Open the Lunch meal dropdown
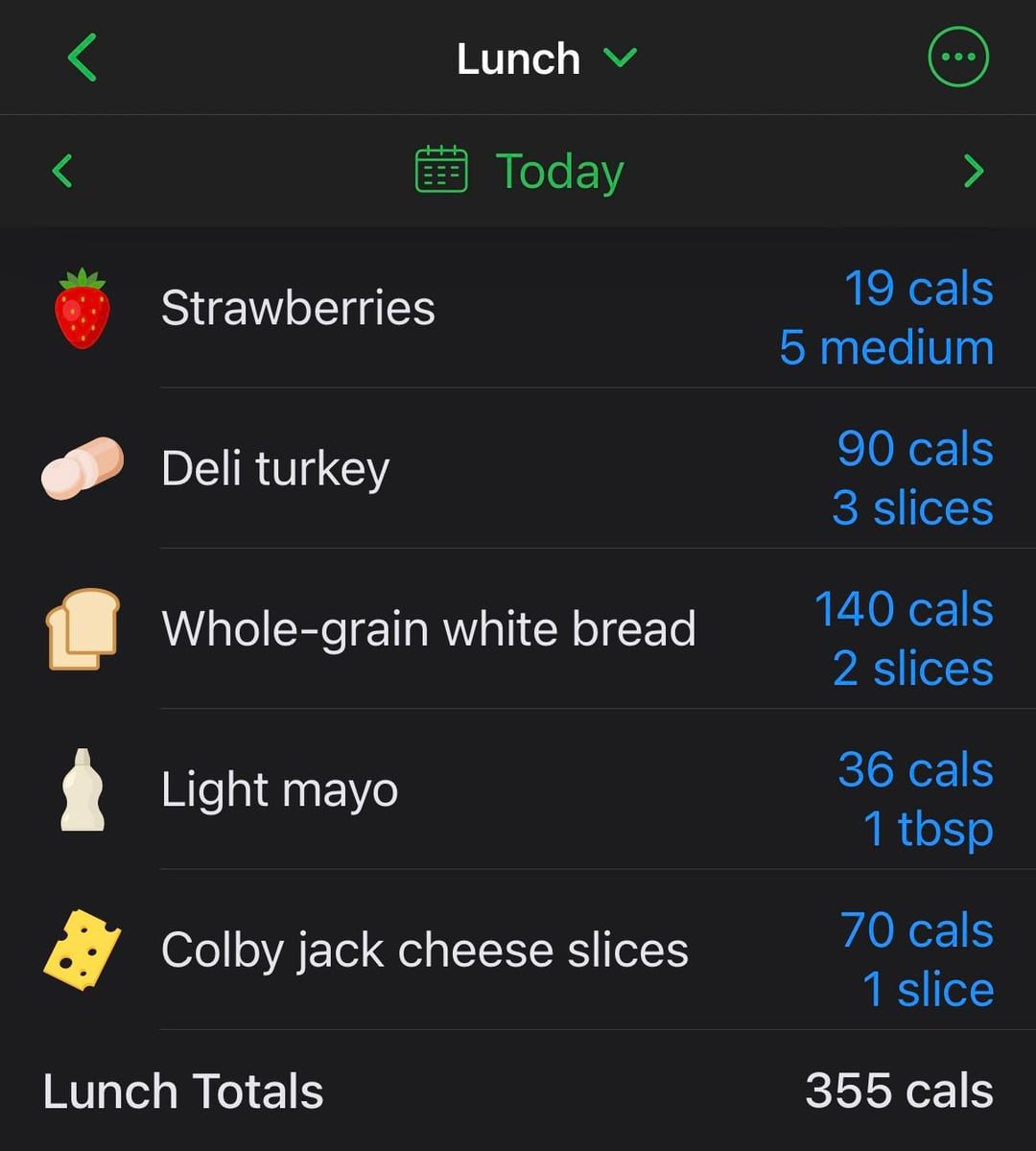 (x=545, y=59)
